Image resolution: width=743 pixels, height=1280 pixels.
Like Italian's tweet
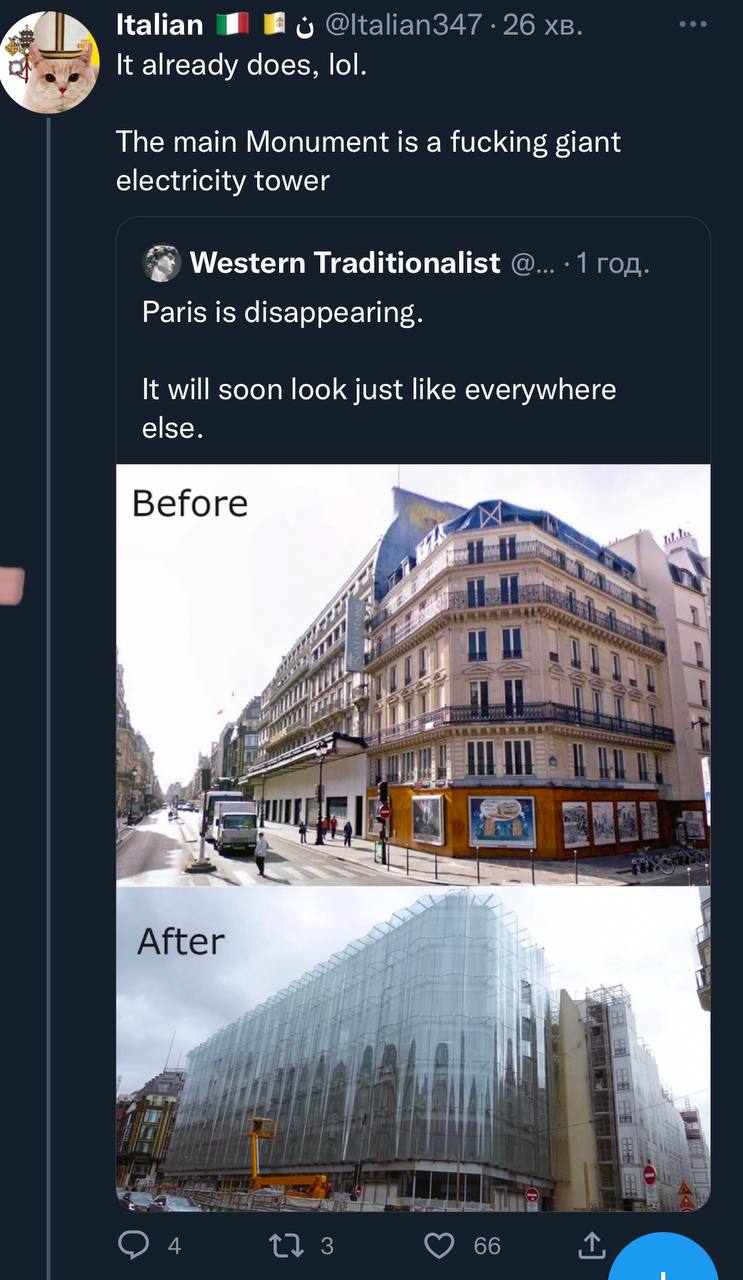[439, 1244]
